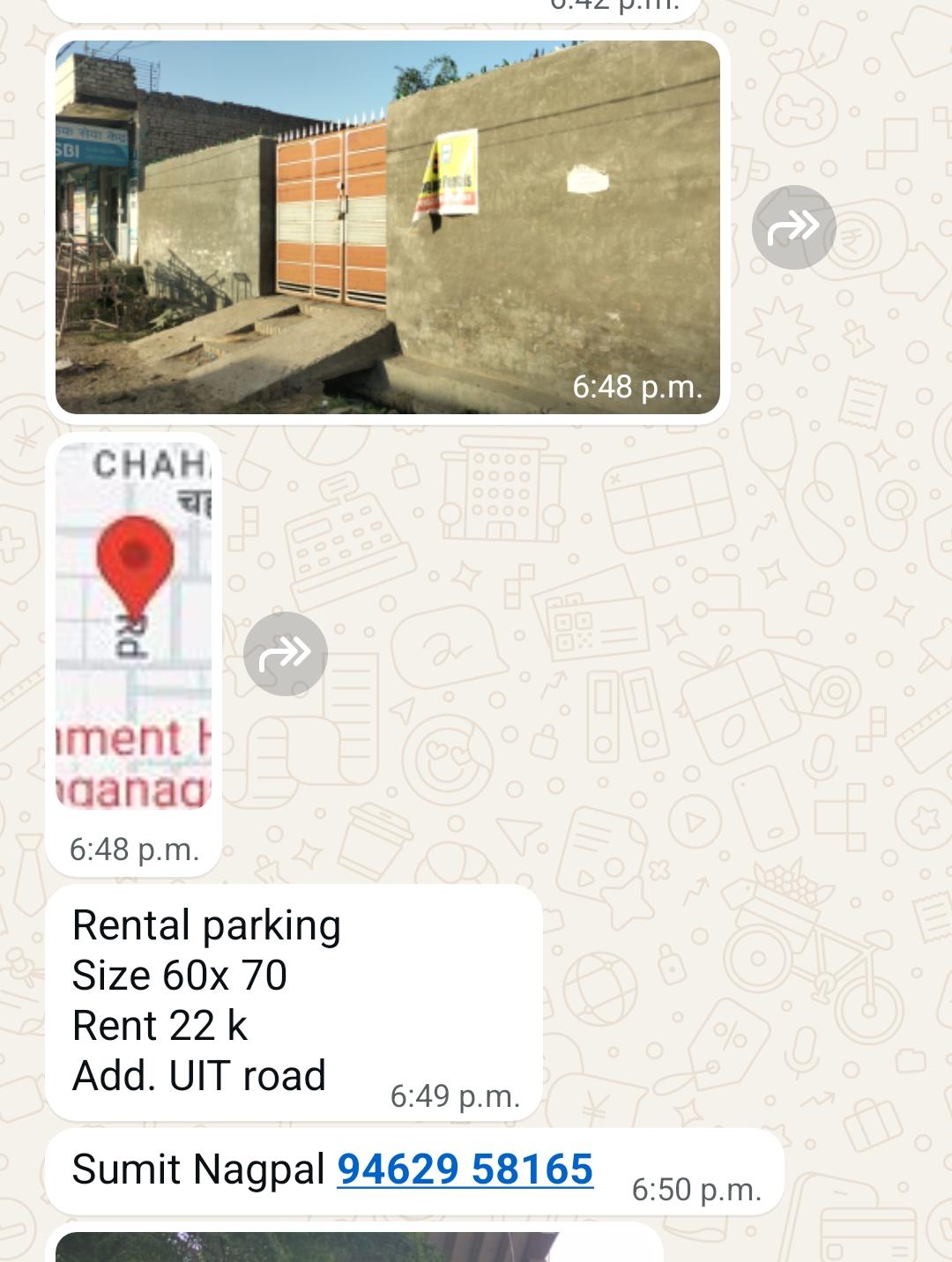The width and height of the screenshot is (952, 1262).
Task: Tap phone number 94629 58165
Action: (x=465, y=1169)
